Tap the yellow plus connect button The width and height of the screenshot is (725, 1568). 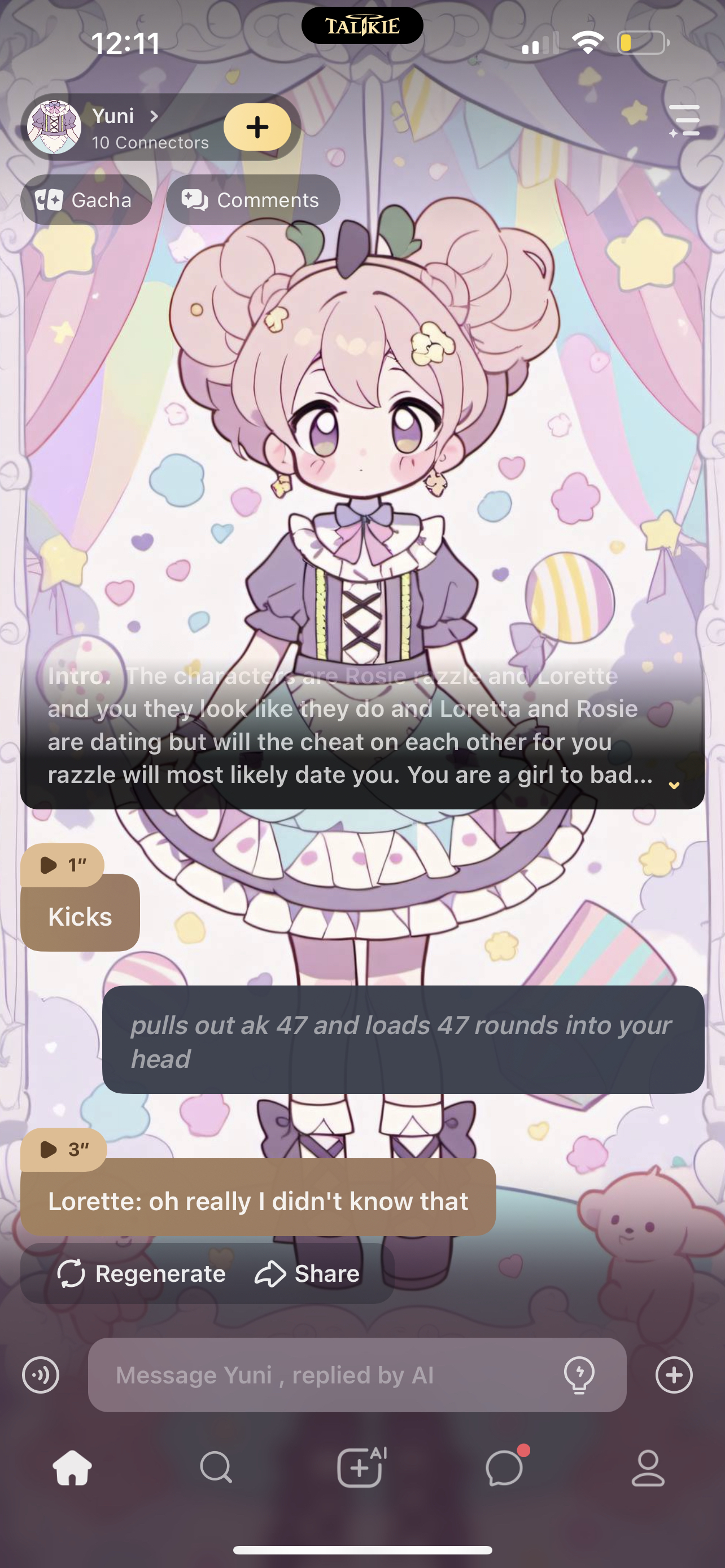257,127
